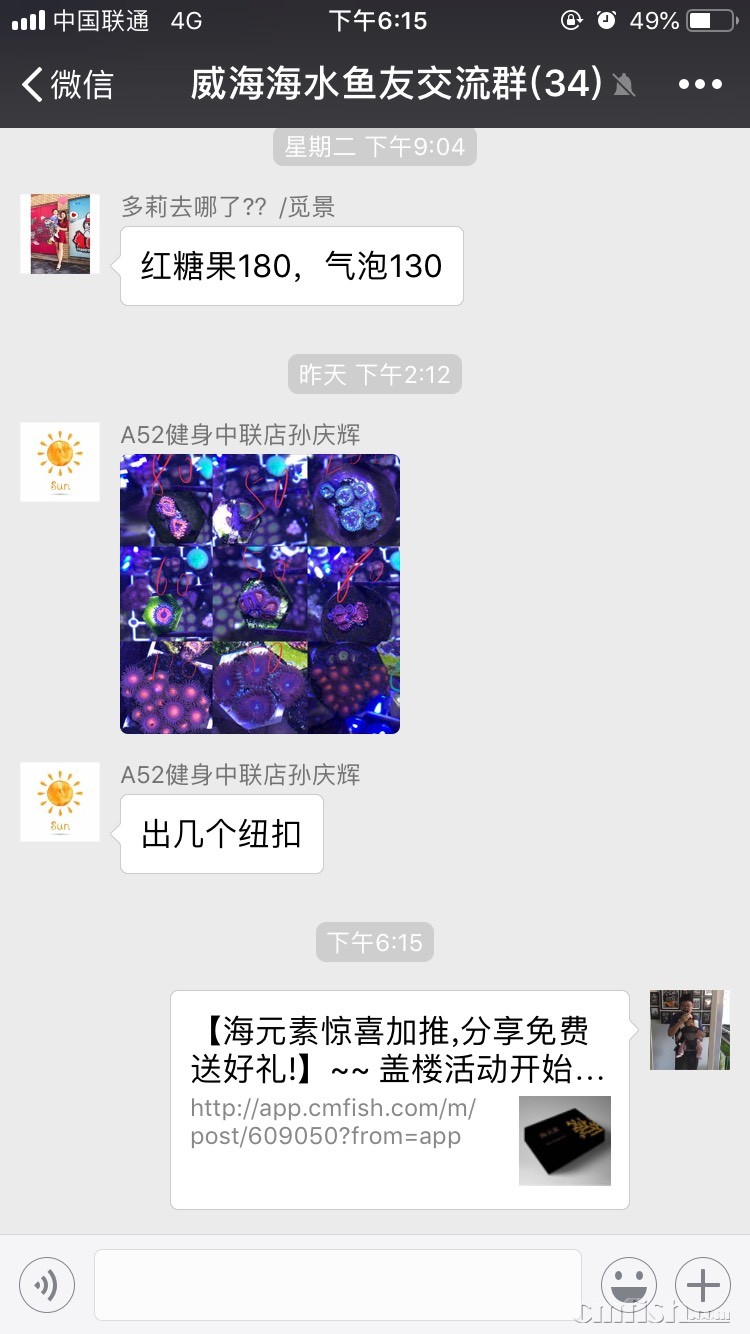This screenshot has width=750, height=1334.
Task: Open the plus attachment menu
Action: click(703, 1284)
